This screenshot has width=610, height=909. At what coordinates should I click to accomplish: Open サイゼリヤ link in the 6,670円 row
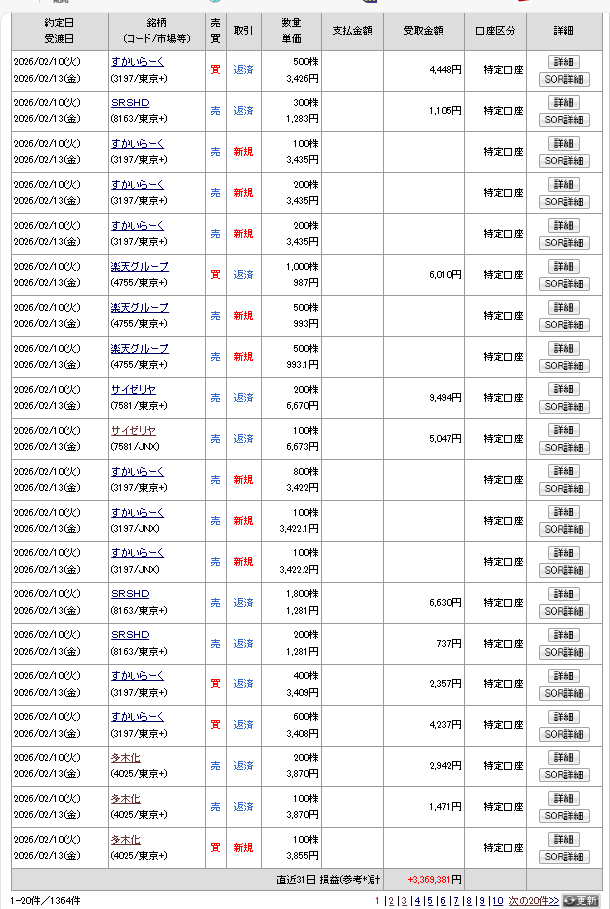coord(133,389)
